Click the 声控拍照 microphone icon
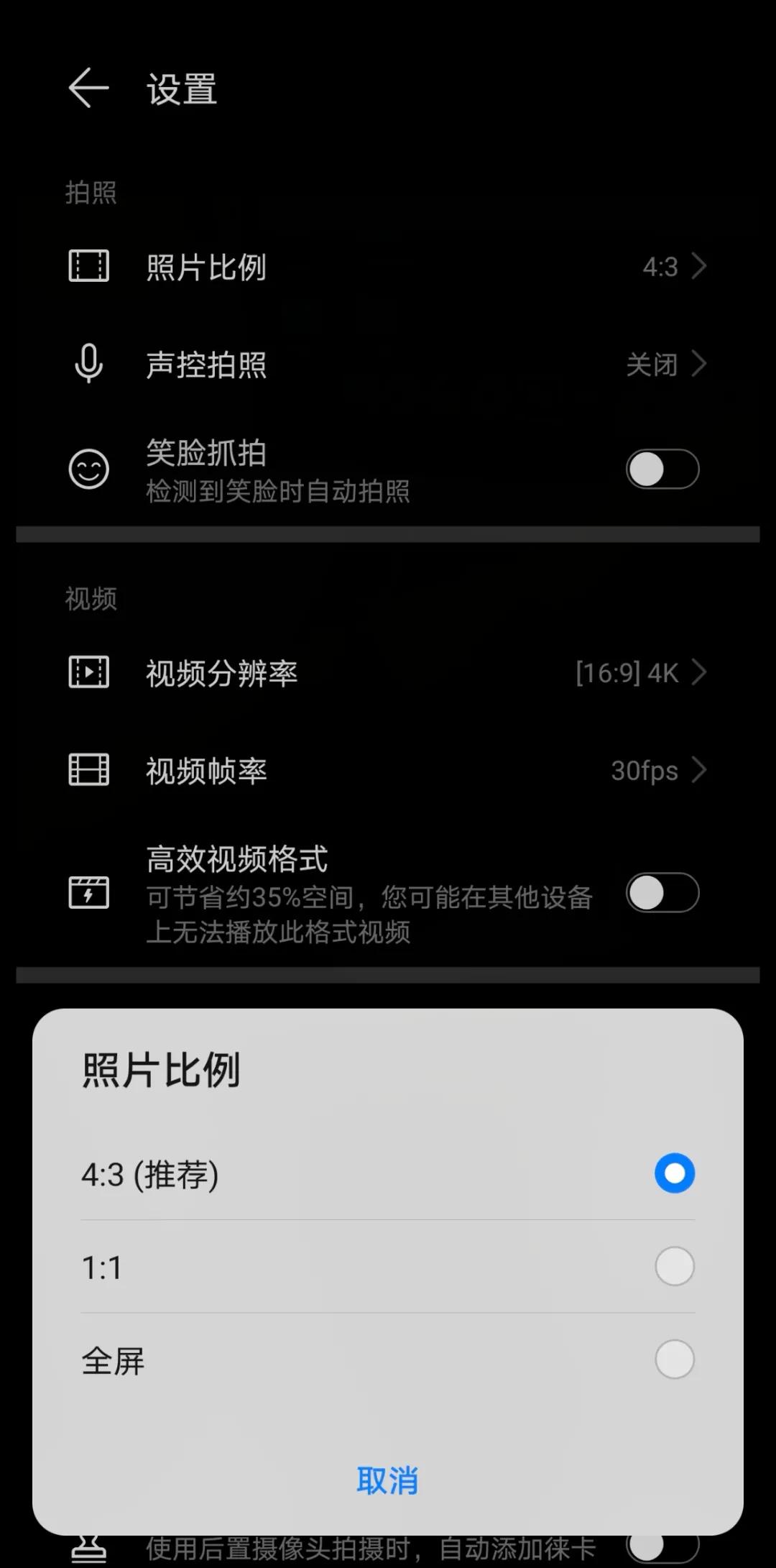 click(88, 365)
